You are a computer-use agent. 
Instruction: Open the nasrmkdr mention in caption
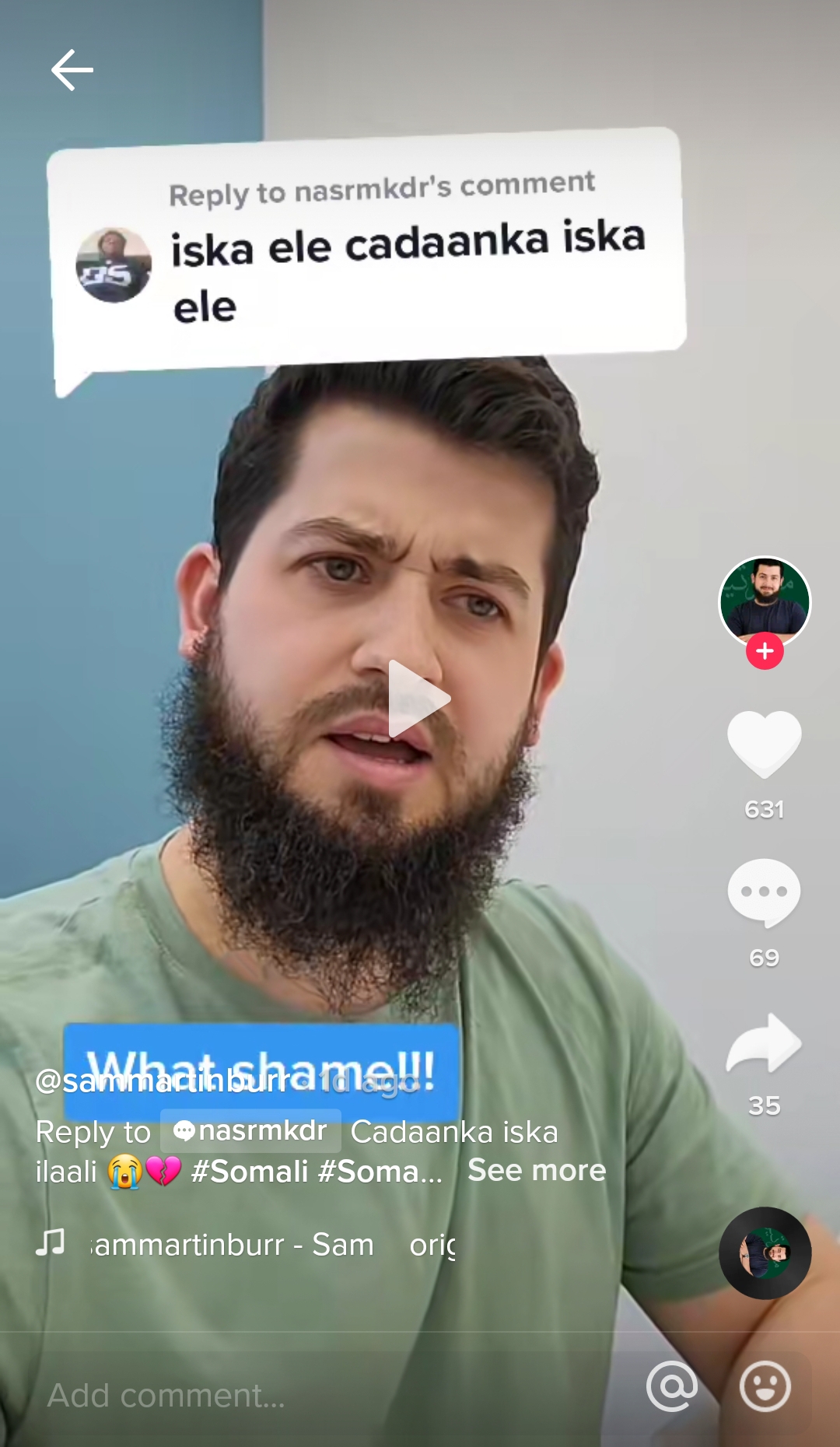(250, 1130)
